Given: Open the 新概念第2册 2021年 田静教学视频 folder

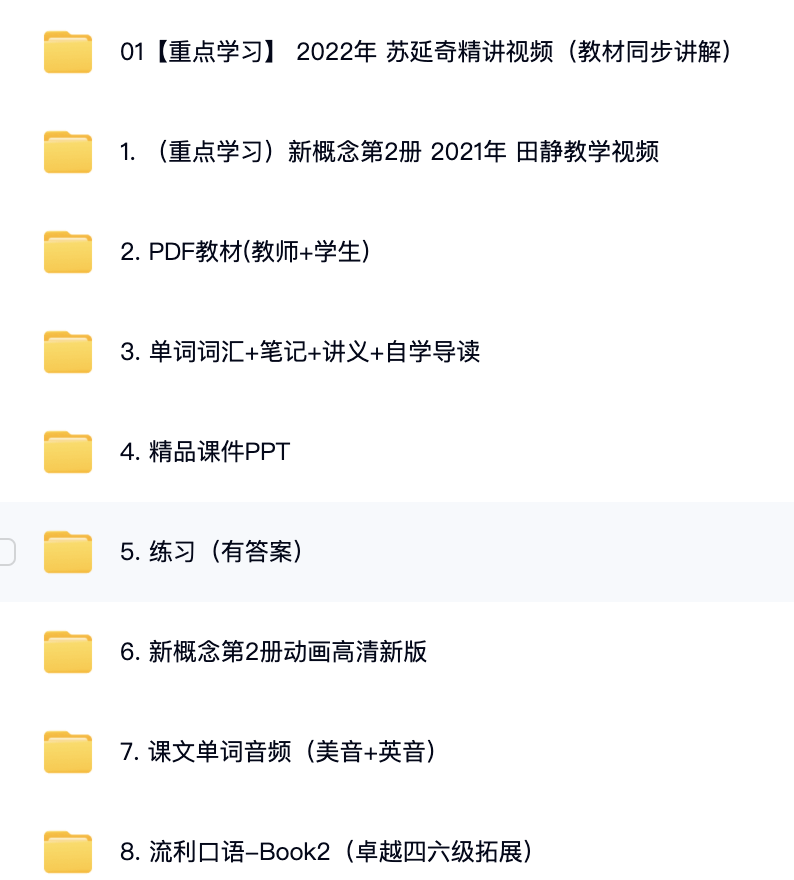Looking at the screenshot, I should click(x=388, y=152).
